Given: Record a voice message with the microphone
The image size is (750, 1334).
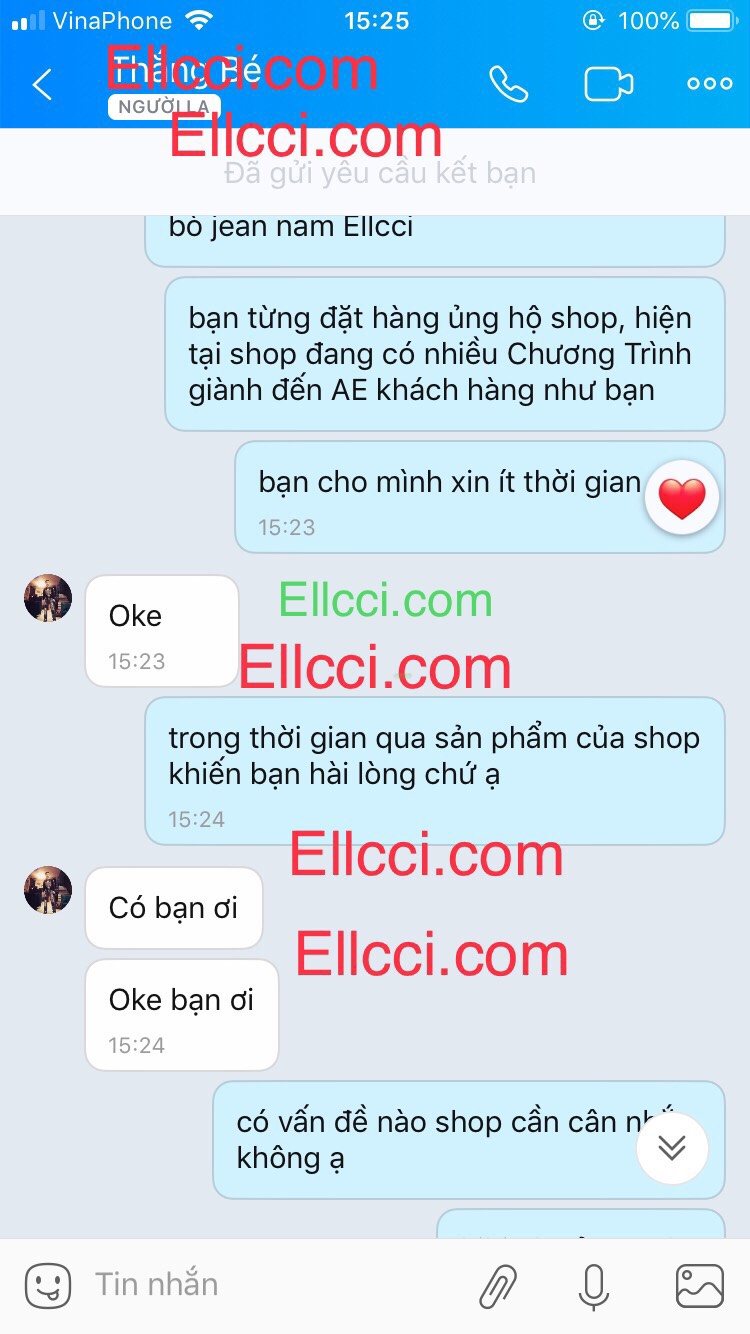Looking at the screenshot, I should (x=594, y=1286).
